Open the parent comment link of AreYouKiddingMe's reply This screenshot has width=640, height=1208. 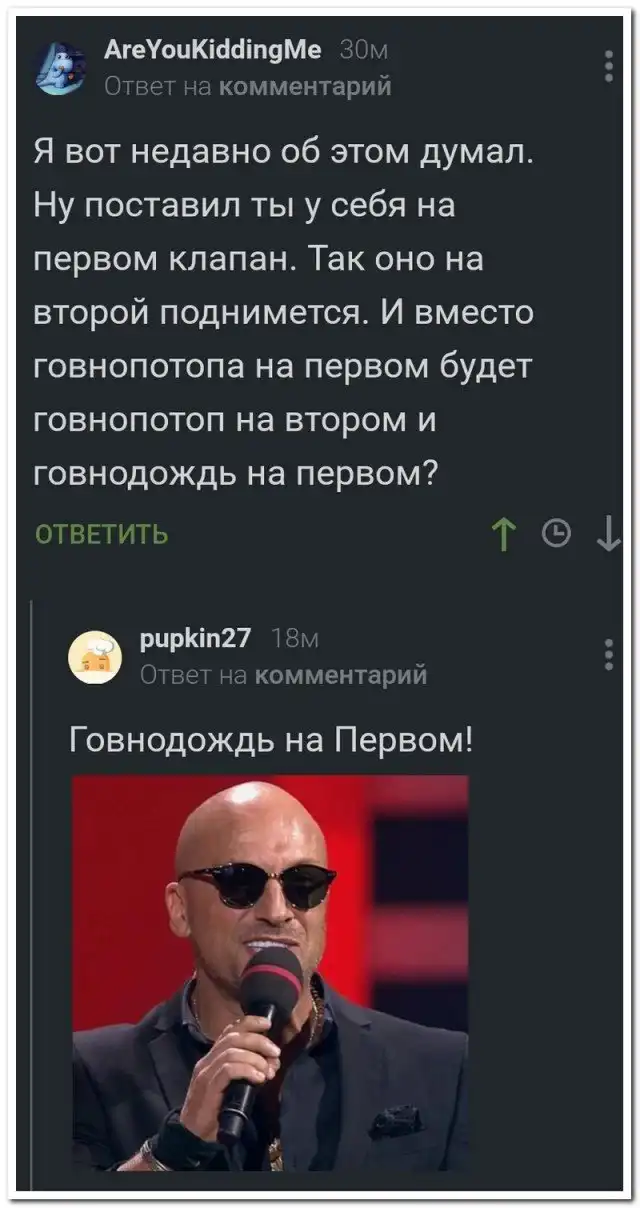[305, 86]
